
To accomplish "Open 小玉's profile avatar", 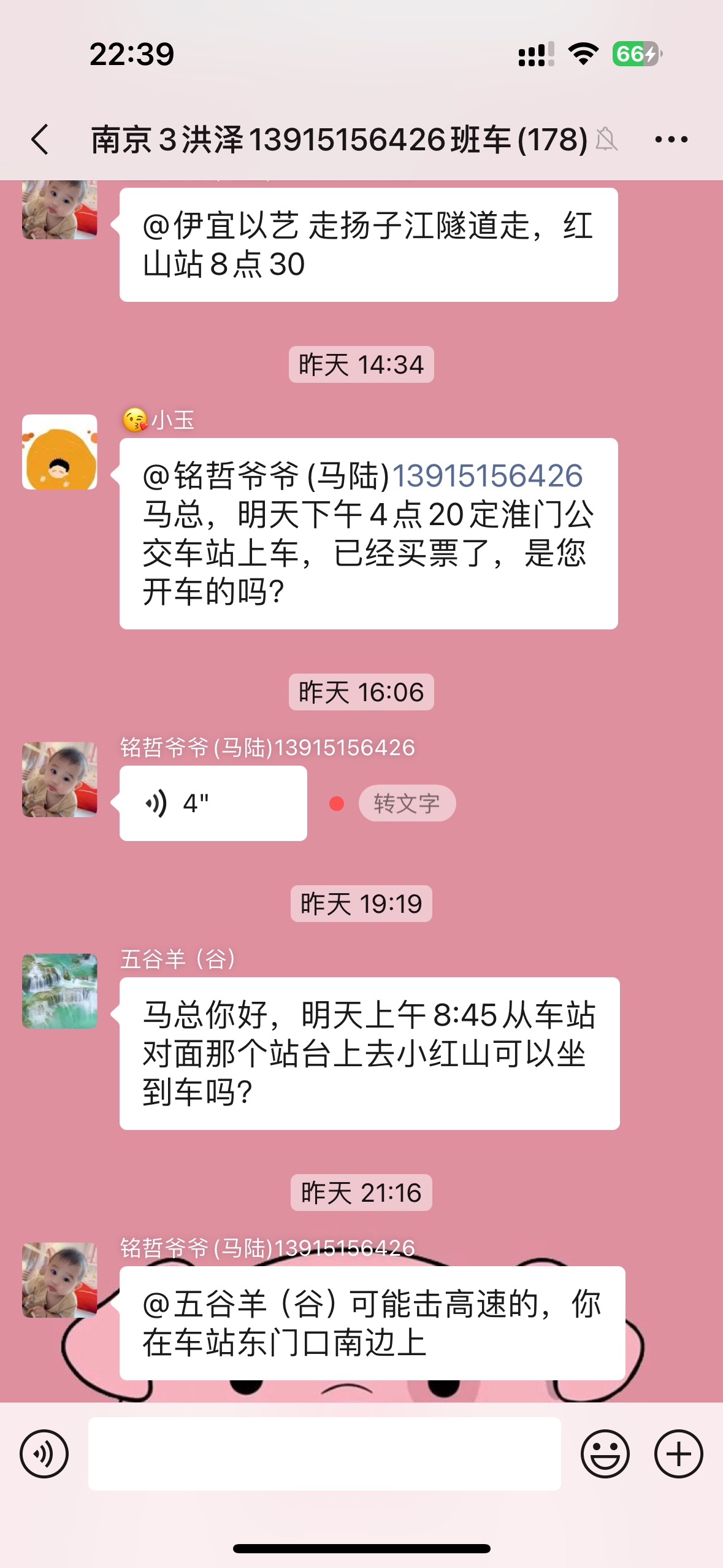I will 59,452.
